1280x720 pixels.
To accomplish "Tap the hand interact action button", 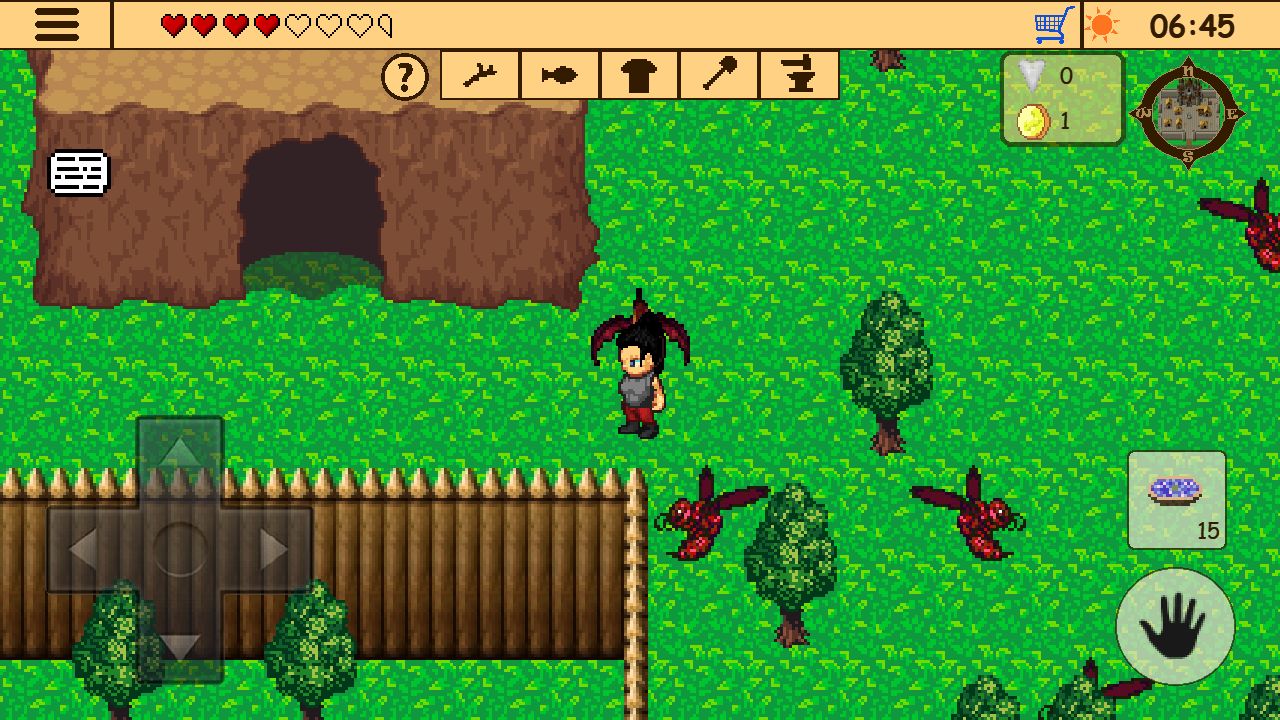I will click(1175, 627).
